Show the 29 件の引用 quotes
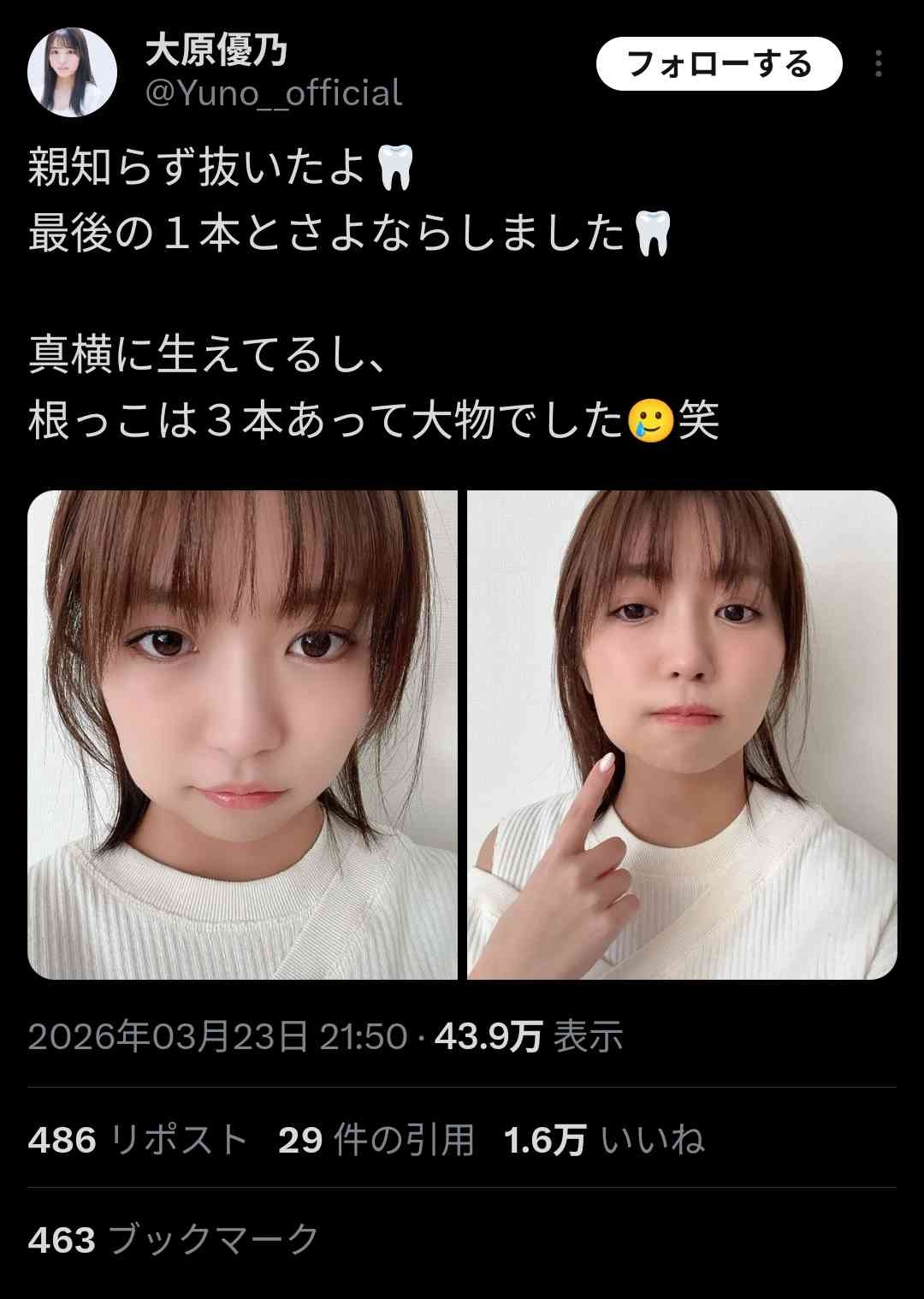 [376, 1141]
